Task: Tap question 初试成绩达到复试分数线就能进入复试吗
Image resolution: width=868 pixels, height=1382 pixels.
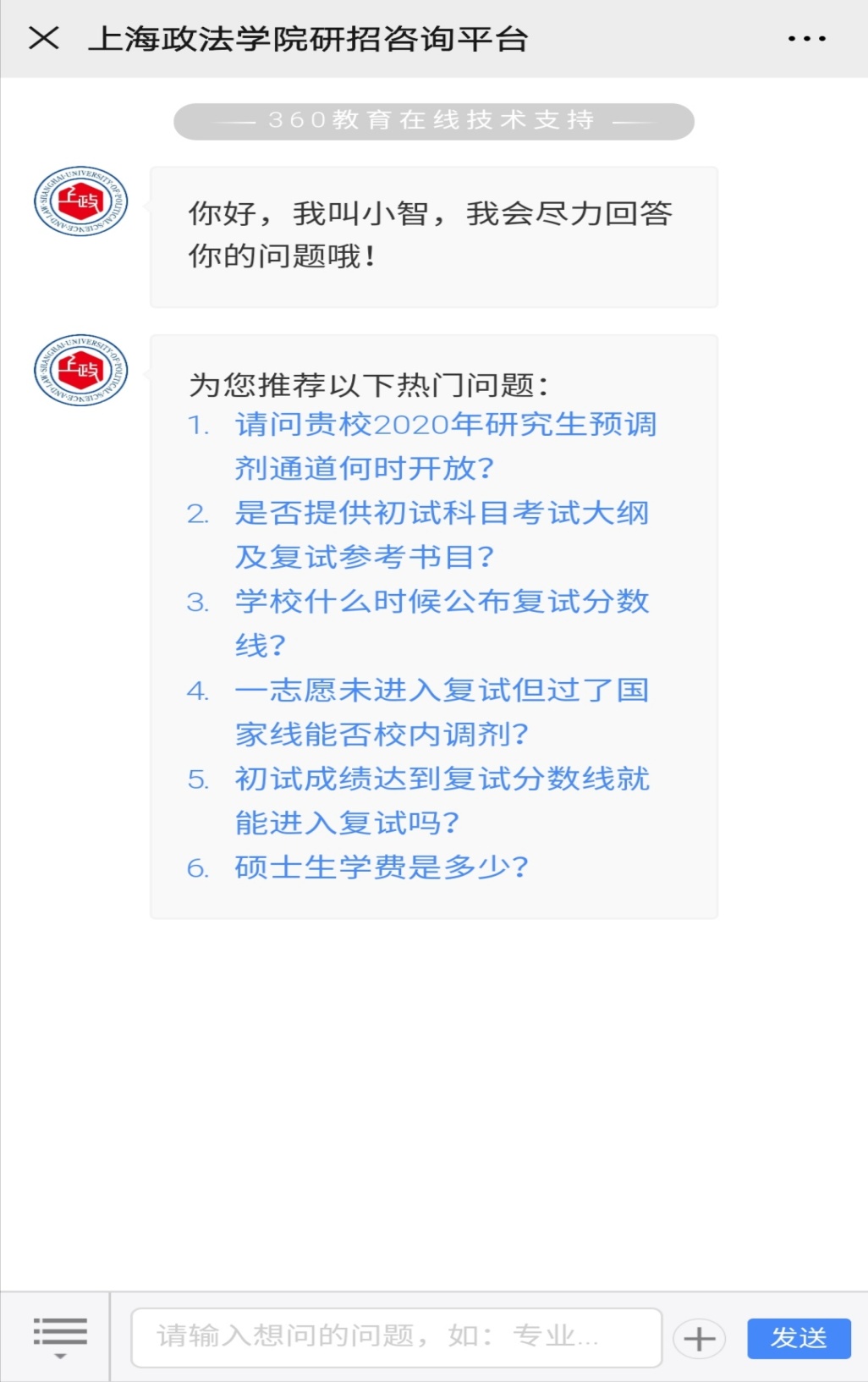Action: click(x=442, y=801)
